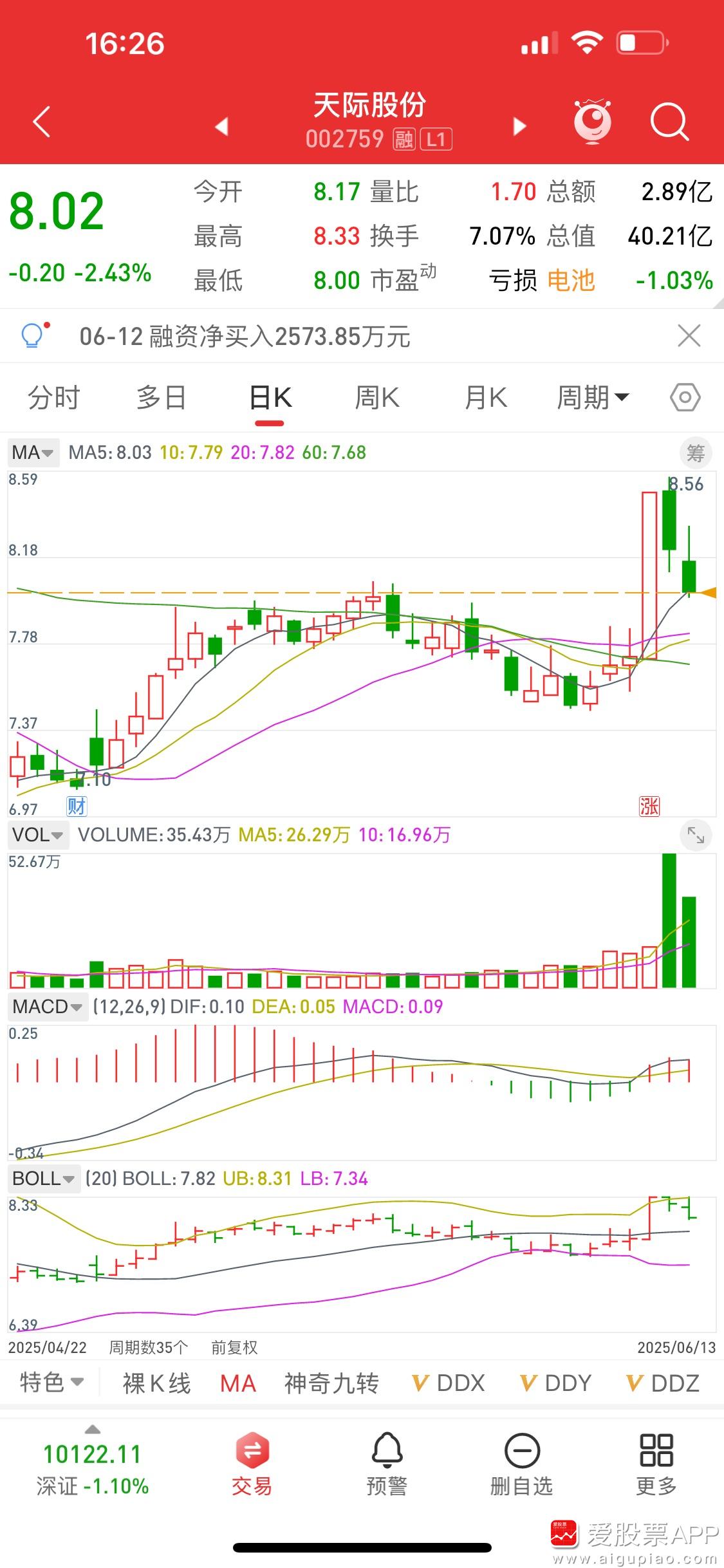Viewport: 724px width, 1568px height.
Task: Switch to the previous stock
Action: (x=221, y=126)
